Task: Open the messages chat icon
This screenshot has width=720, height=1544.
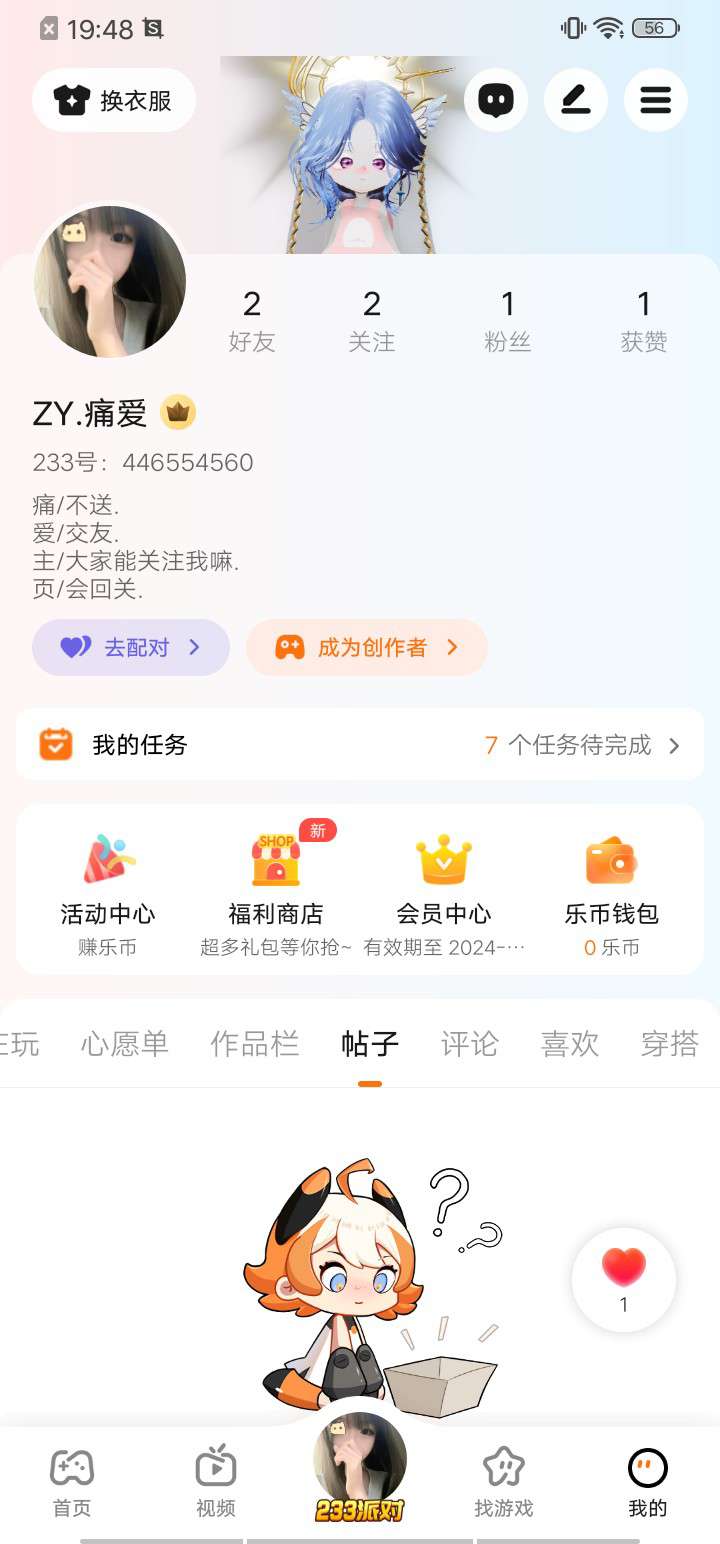Action: (x=496, y=100)
